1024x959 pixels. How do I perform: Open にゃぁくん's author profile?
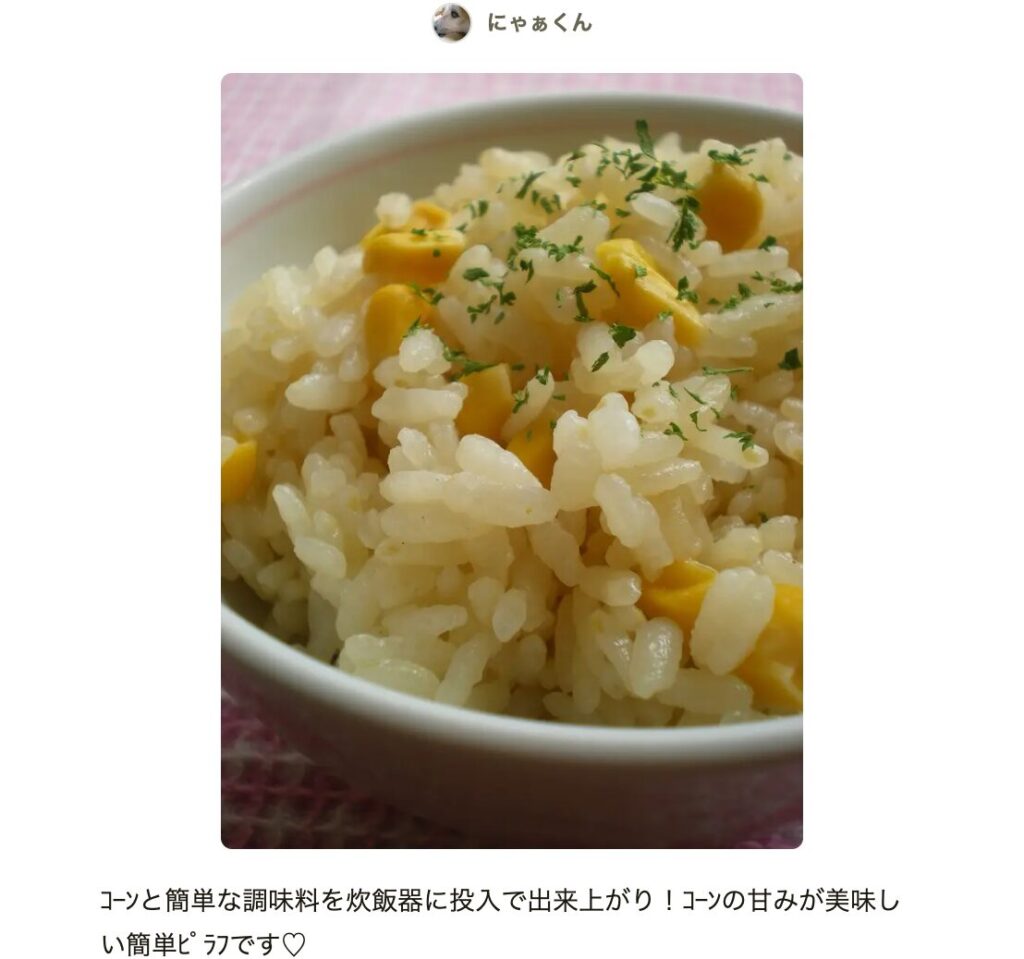pyautogui.click(x=539, y=23)
